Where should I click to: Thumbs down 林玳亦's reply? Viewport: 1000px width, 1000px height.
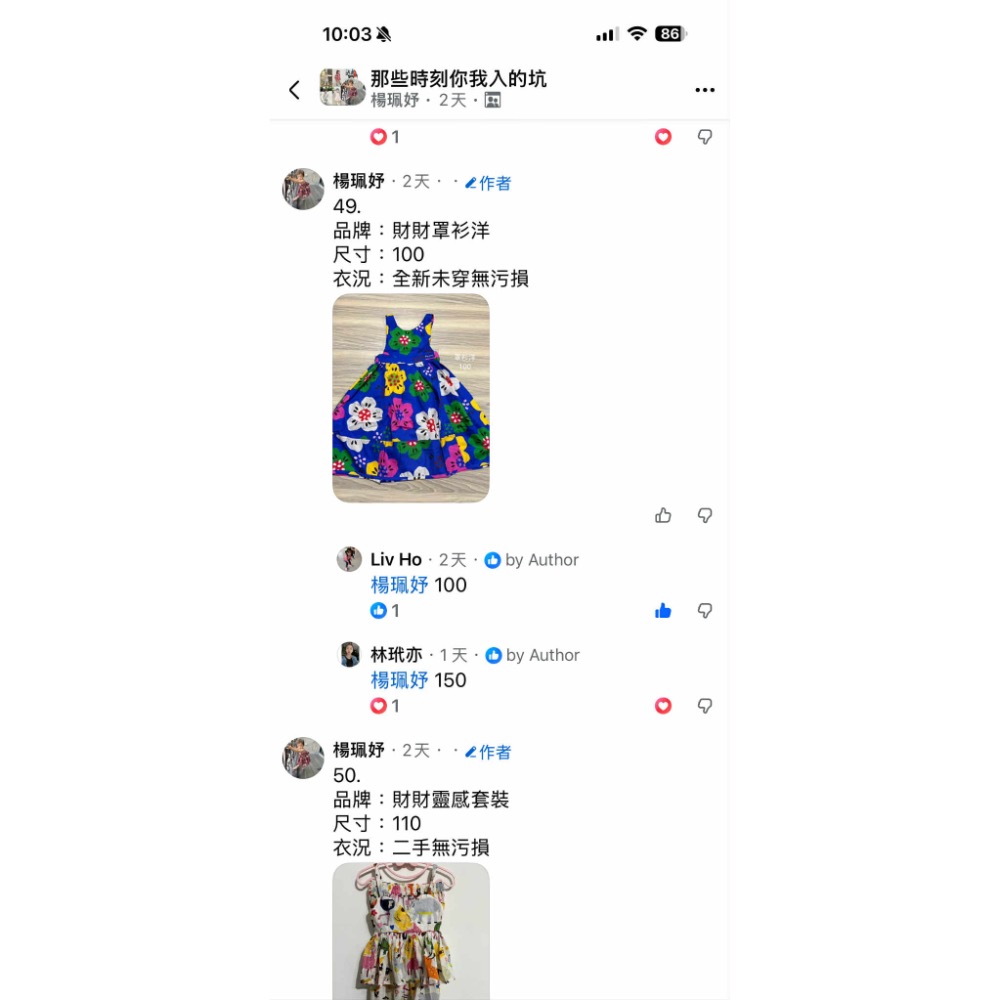pyautogui.click(x=705, y=706)
